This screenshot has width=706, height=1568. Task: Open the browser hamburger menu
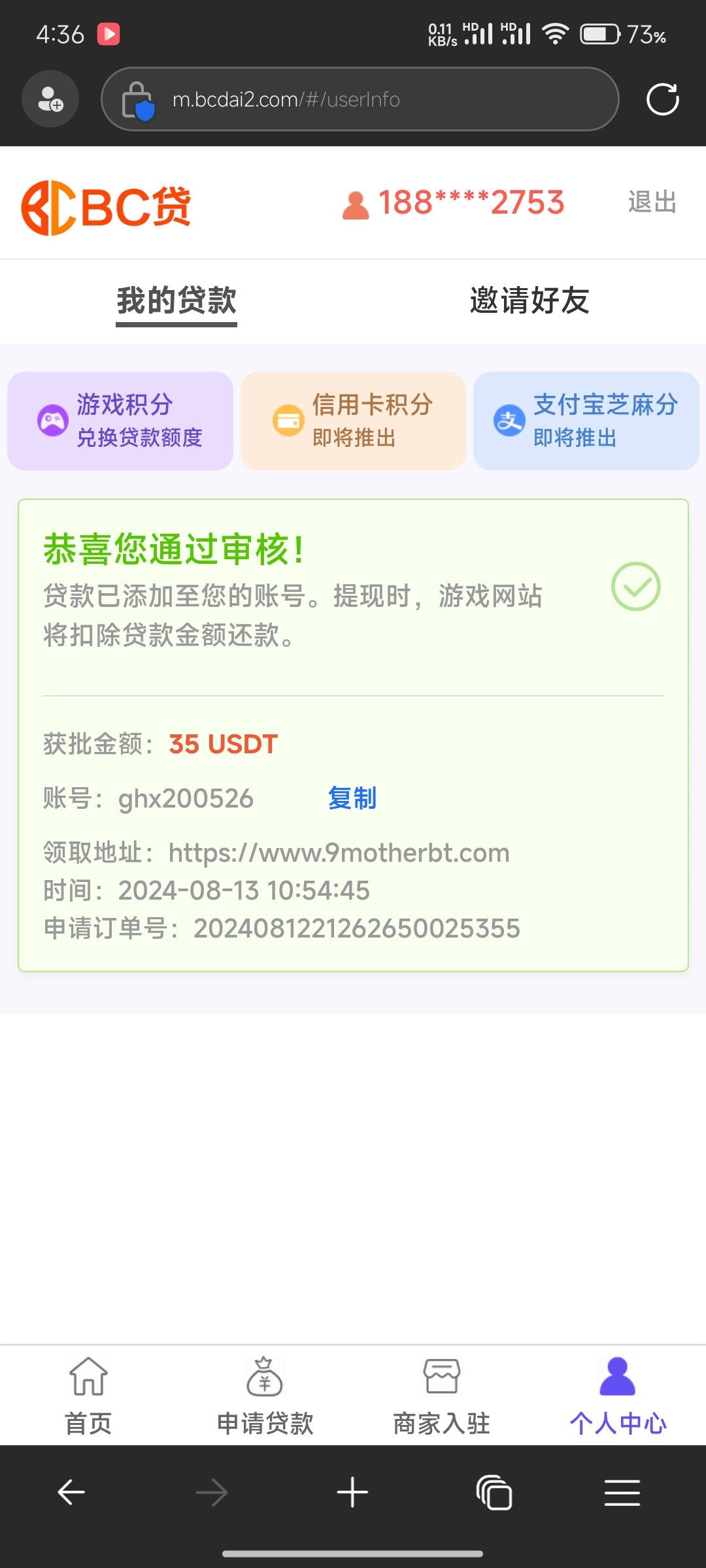pos(622,1493)
